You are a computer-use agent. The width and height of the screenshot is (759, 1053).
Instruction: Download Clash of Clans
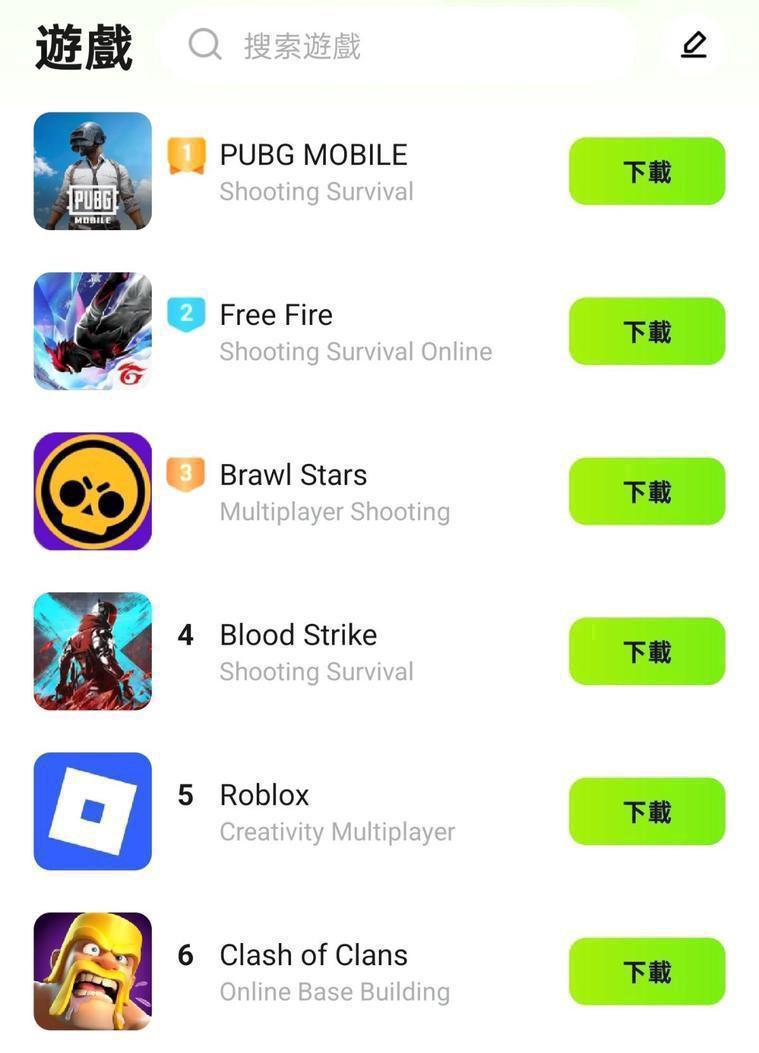pyautogui.click(x=646, y=971)
